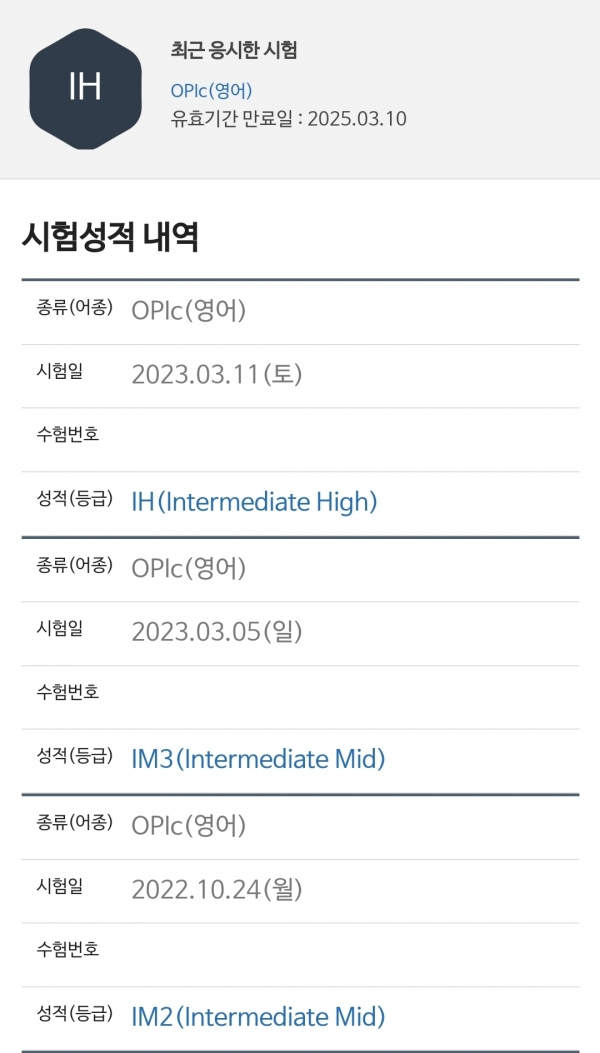Viewport: 600px width, 1053px height.
Task: Open the IM2 (Intermediate Mid) grade result
Action: point(258,1017)
